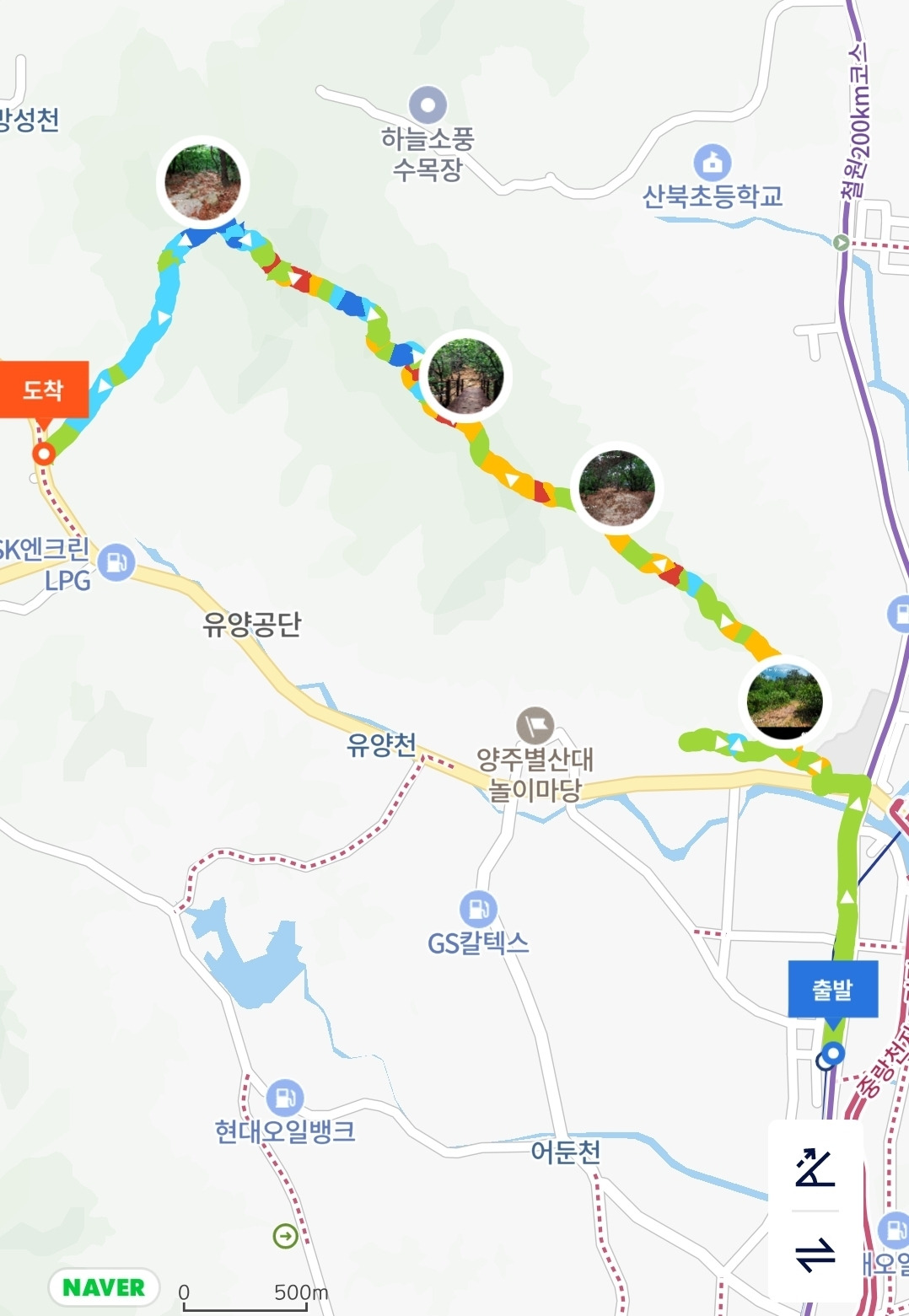This screenshot has height=1316, width=909.
Task: Open the 하늘소풍 수목장 location pin
Action: coord(428,104)
